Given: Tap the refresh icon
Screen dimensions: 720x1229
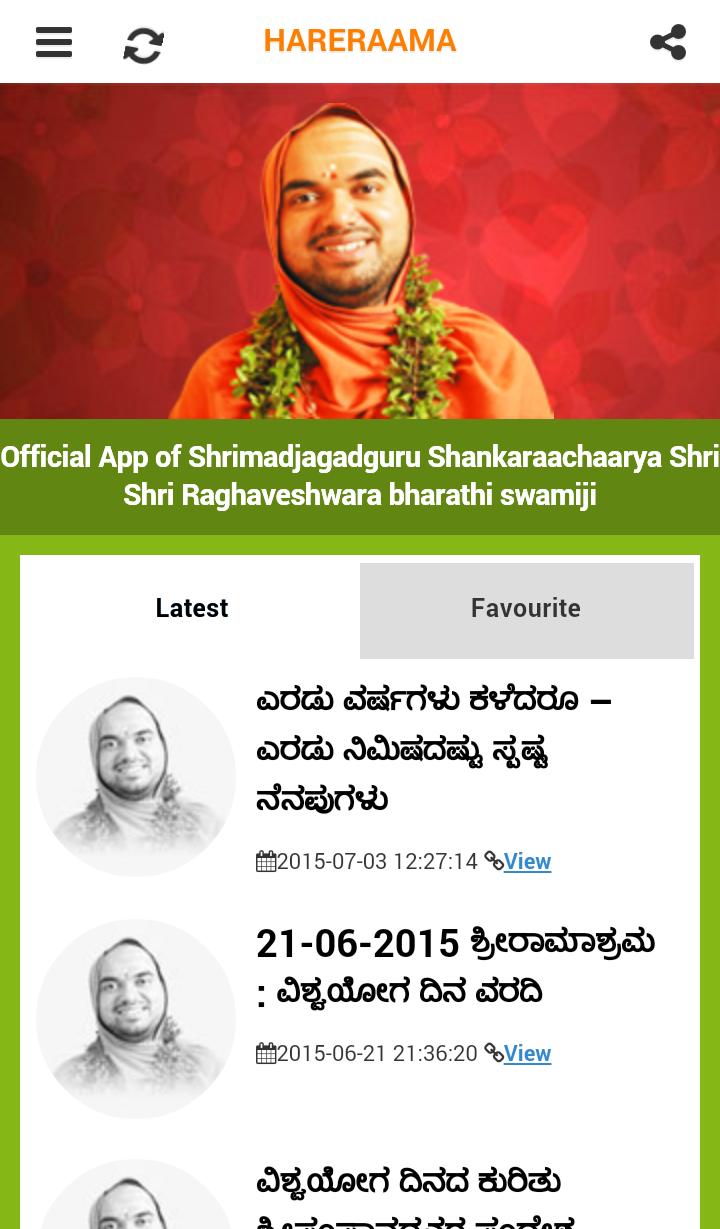Looking at the screenshot, I should coord(143,44).
